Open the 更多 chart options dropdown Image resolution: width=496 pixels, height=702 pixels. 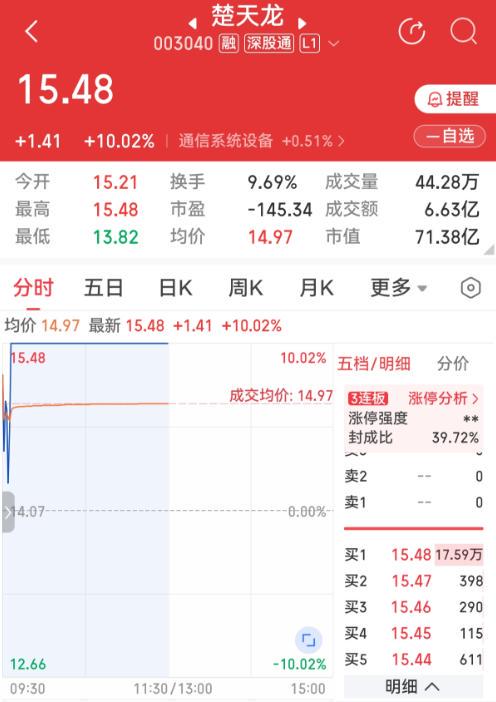click(398, 287)
